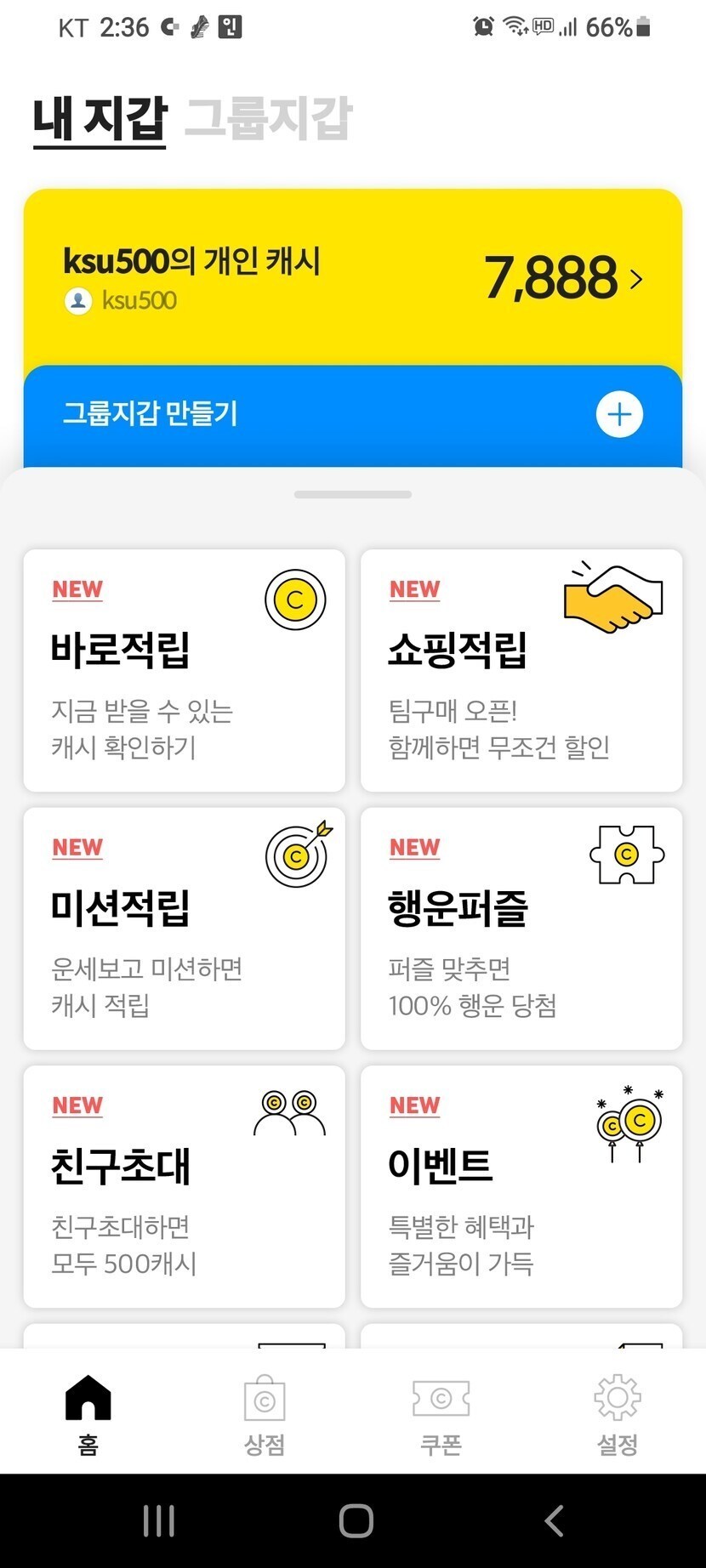Switch to the 그룹지갑 tab

(x=267, y=118)
